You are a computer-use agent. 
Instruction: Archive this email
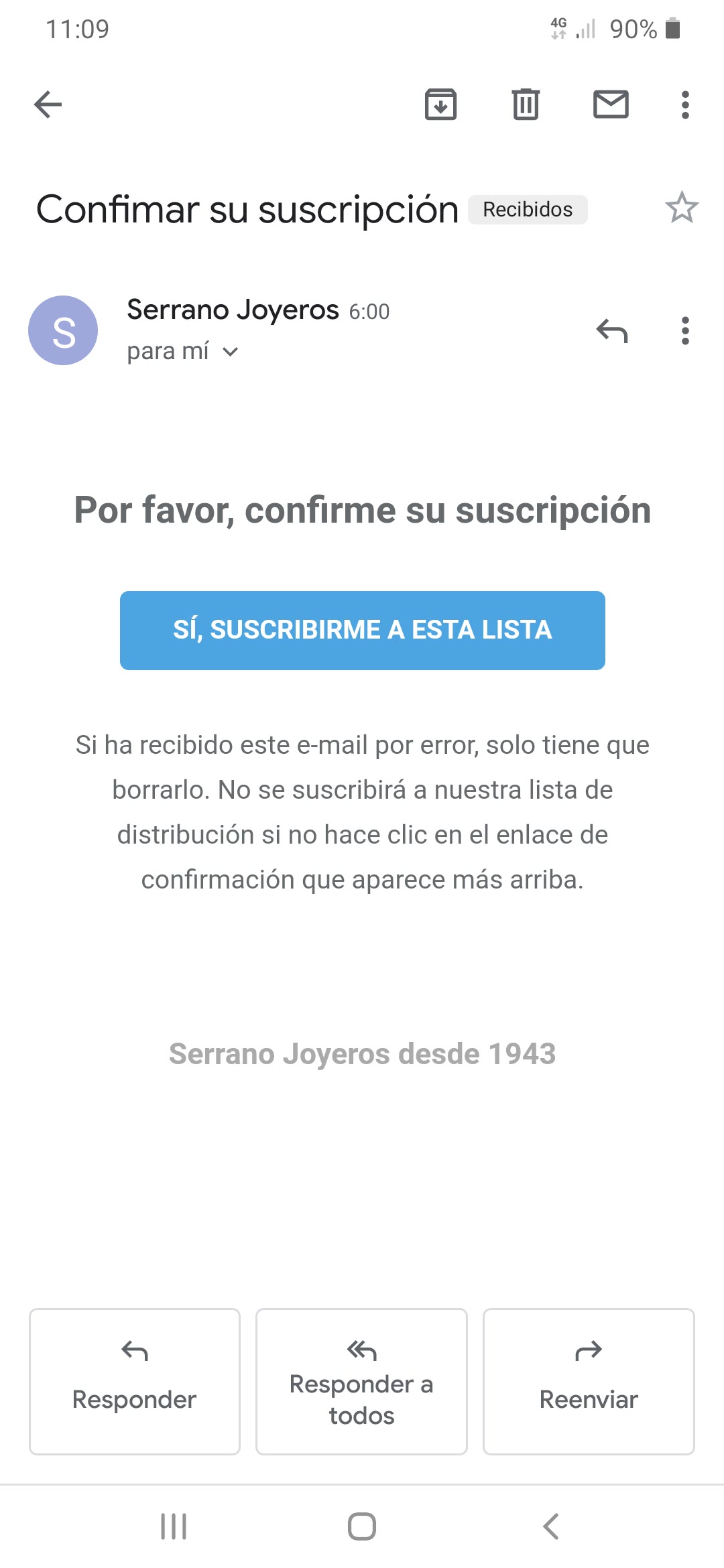click(x=440, y=105)
